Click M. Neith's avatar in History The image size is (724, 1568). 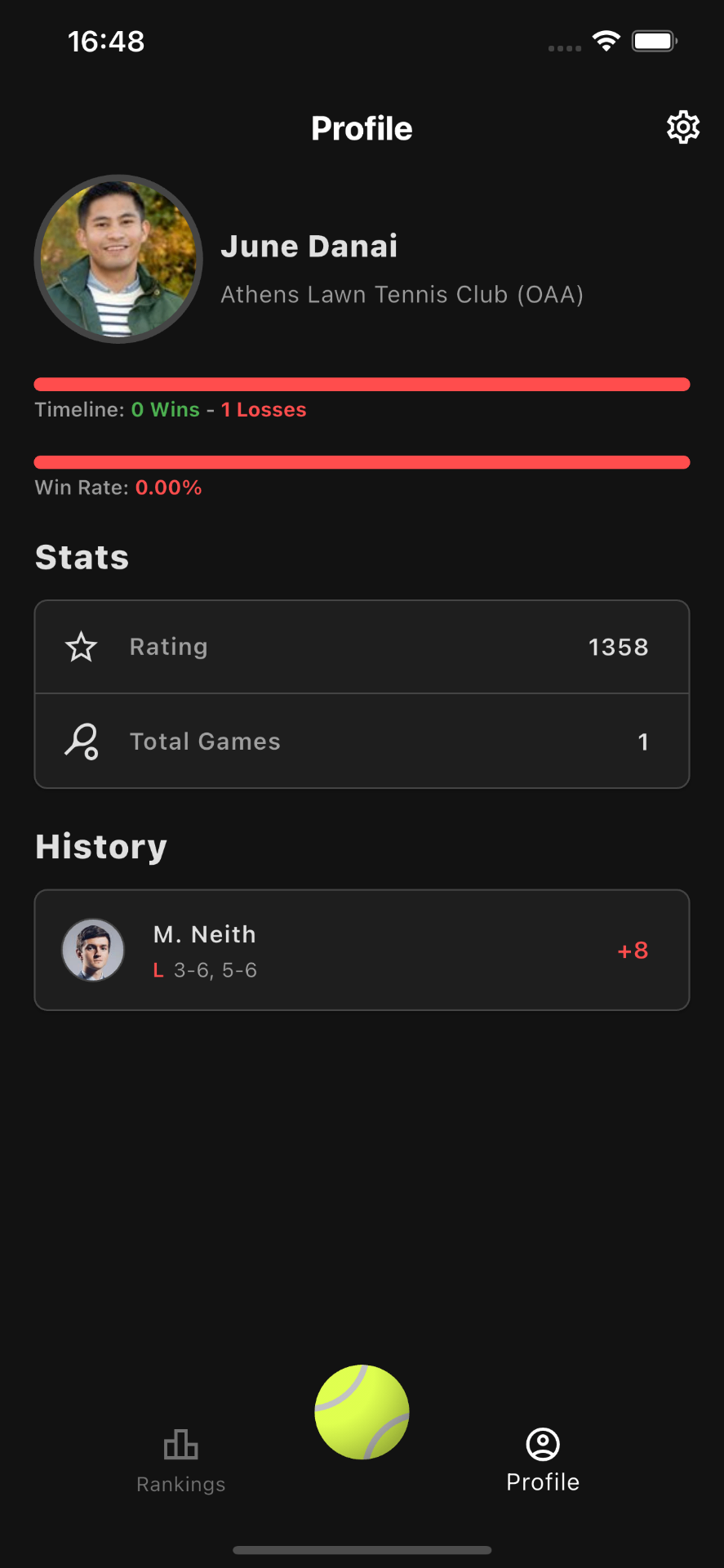pos(92,950)
